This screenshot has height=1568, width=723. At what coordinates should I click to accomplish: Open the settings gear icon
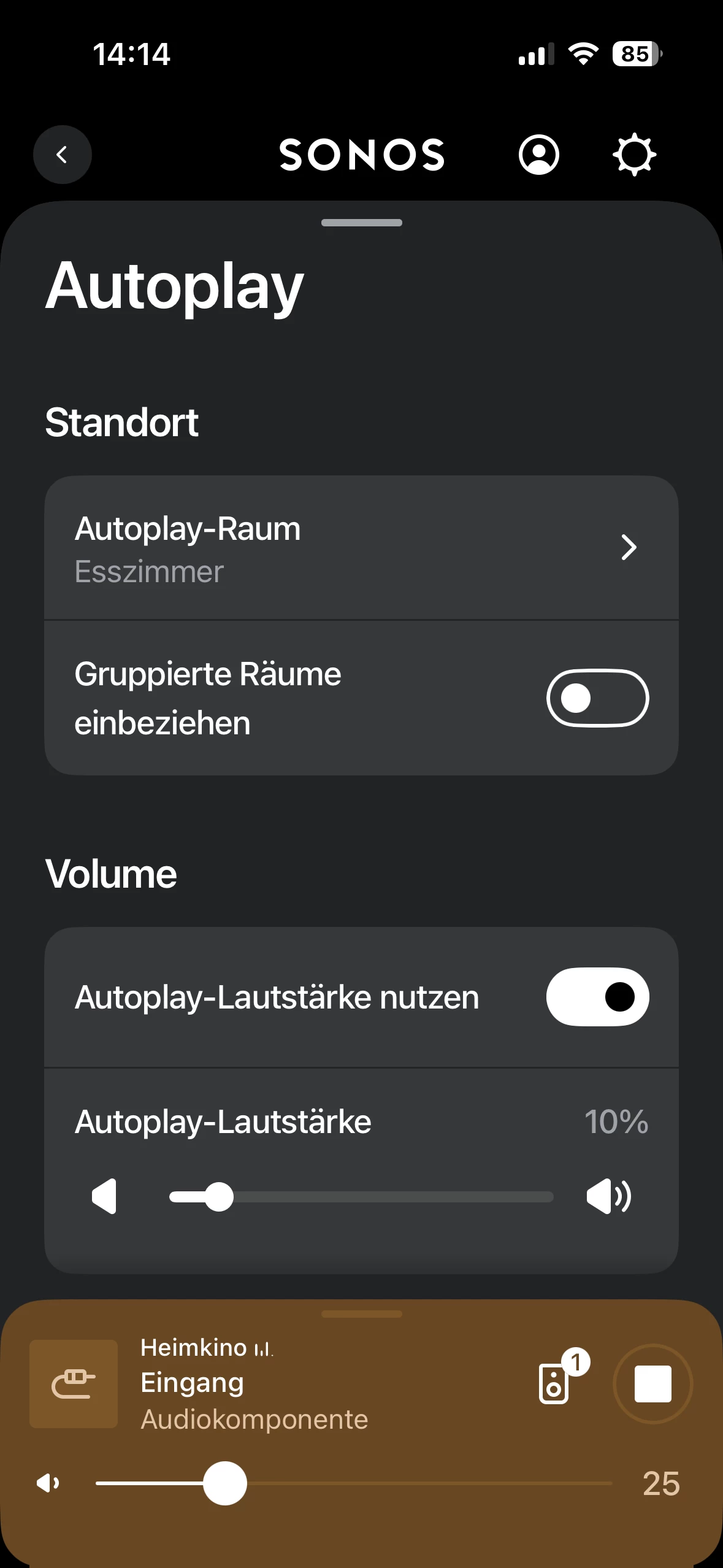(x=634, y=155)
